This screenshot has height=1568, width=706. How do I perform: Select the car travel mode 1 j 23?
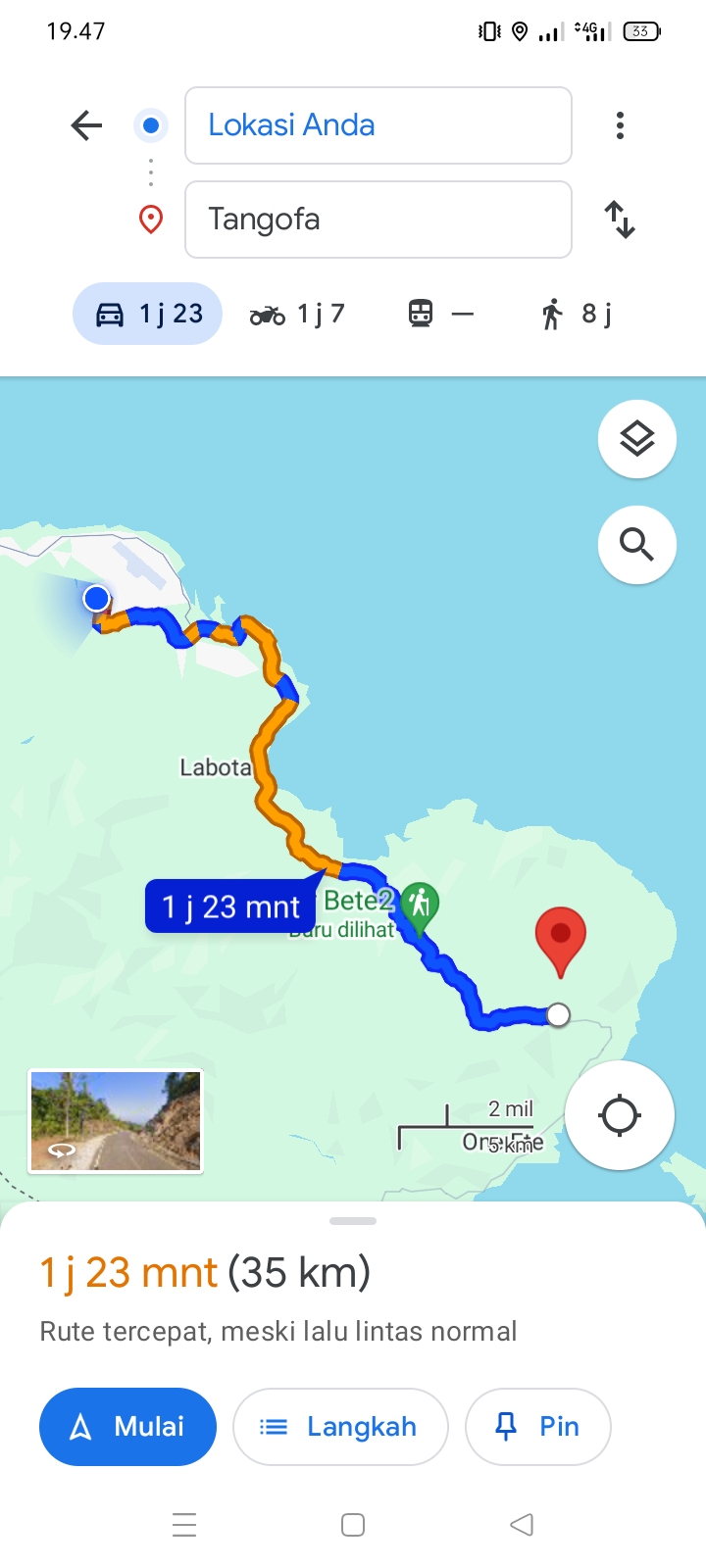(x=148, y=314)
